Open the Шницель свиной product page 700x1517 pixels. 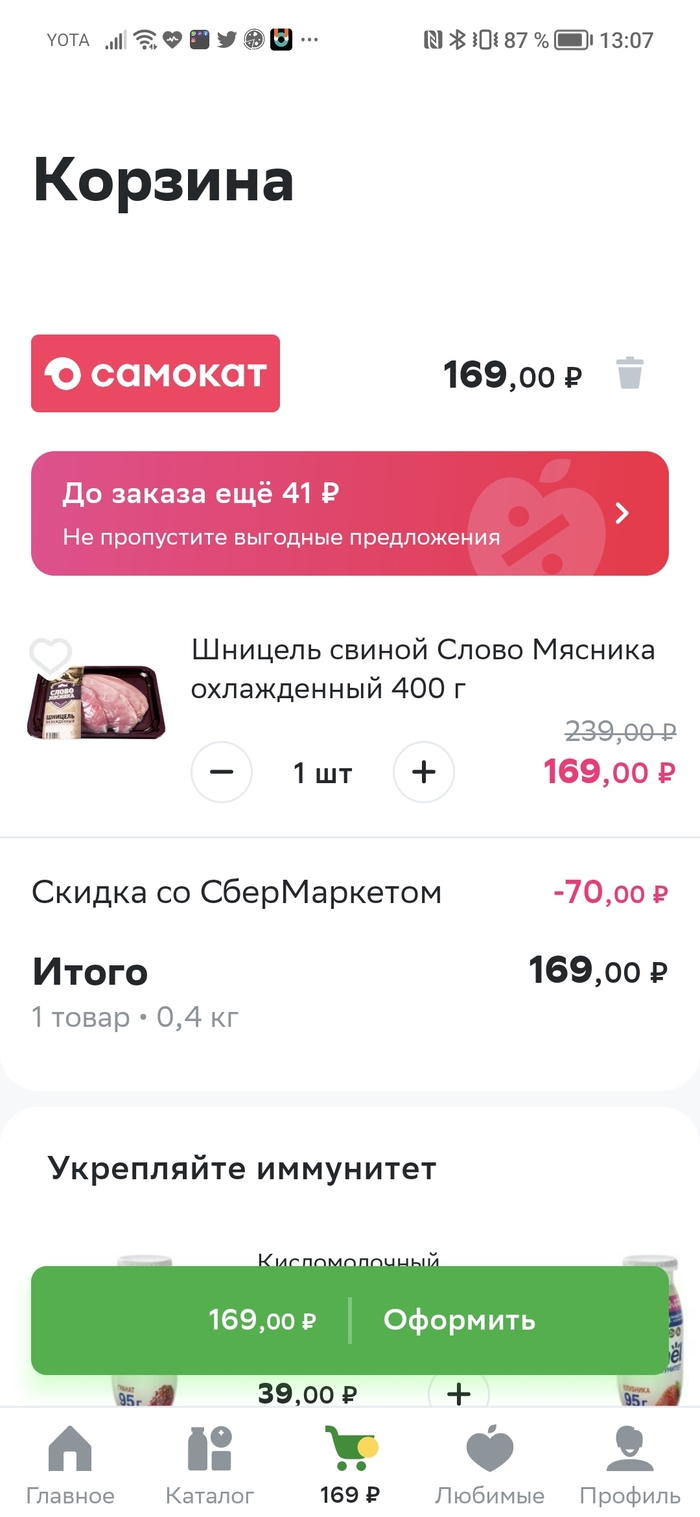coord(422,669)
